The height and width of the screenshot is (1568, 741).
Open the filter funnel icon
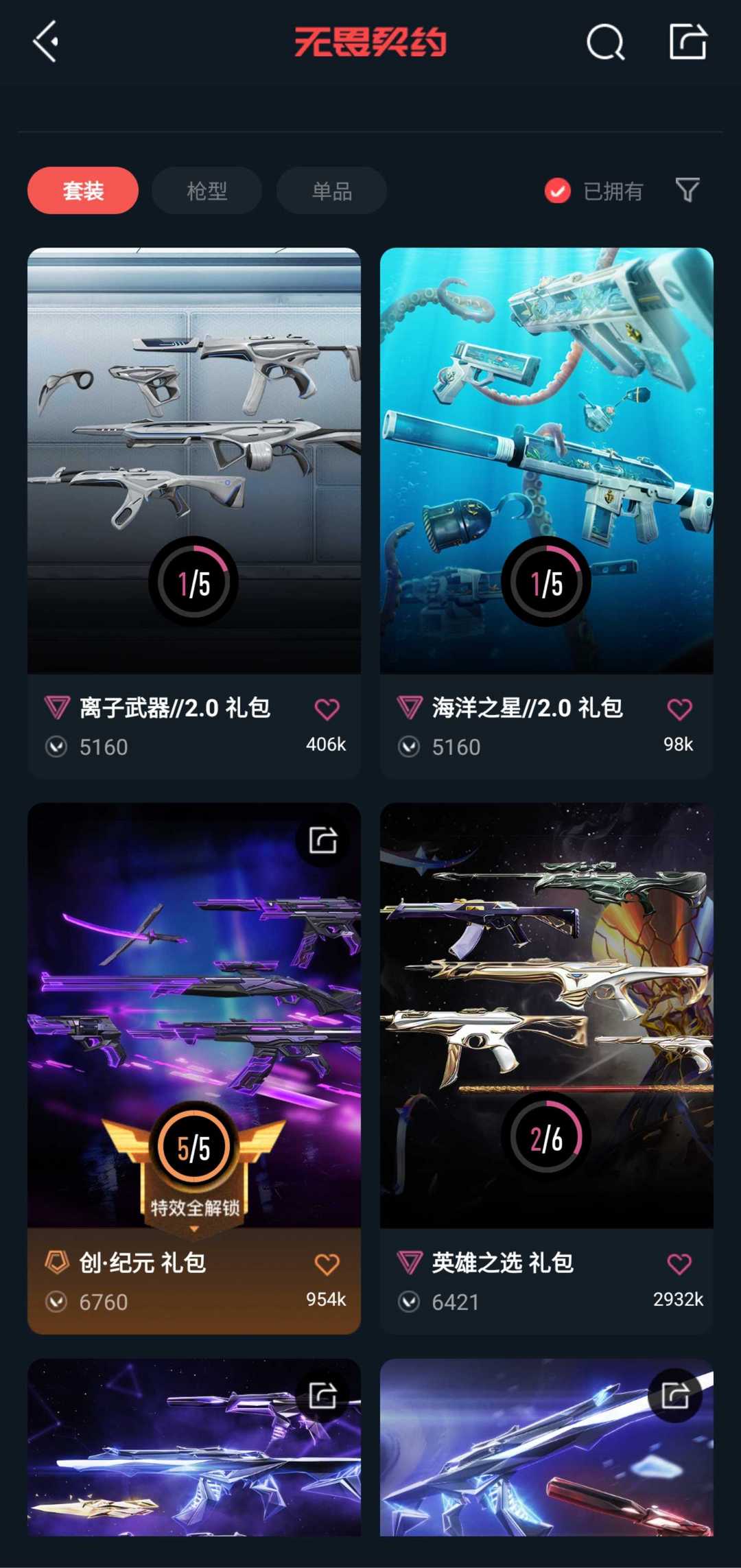tap(687, 190)
